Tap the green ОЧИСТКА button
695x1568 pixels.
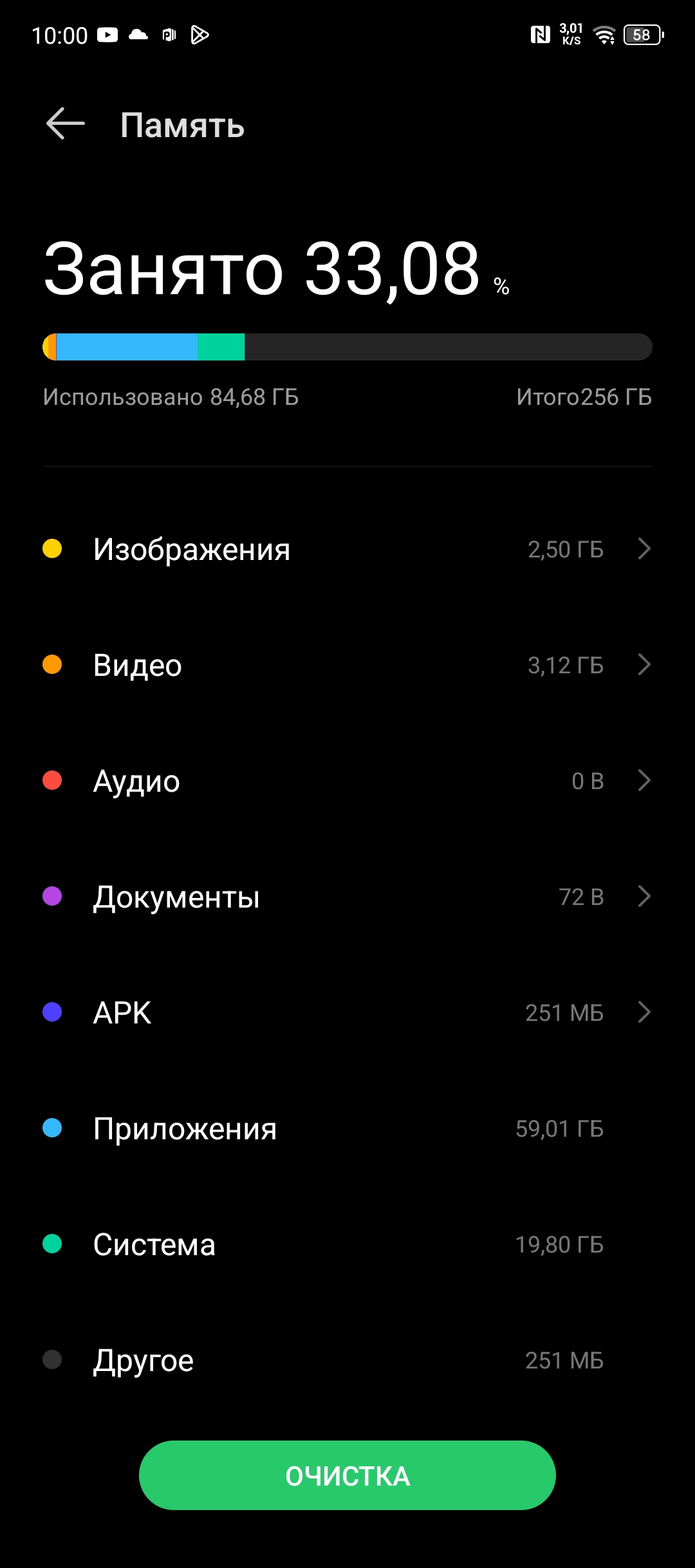coord(347,1475)
